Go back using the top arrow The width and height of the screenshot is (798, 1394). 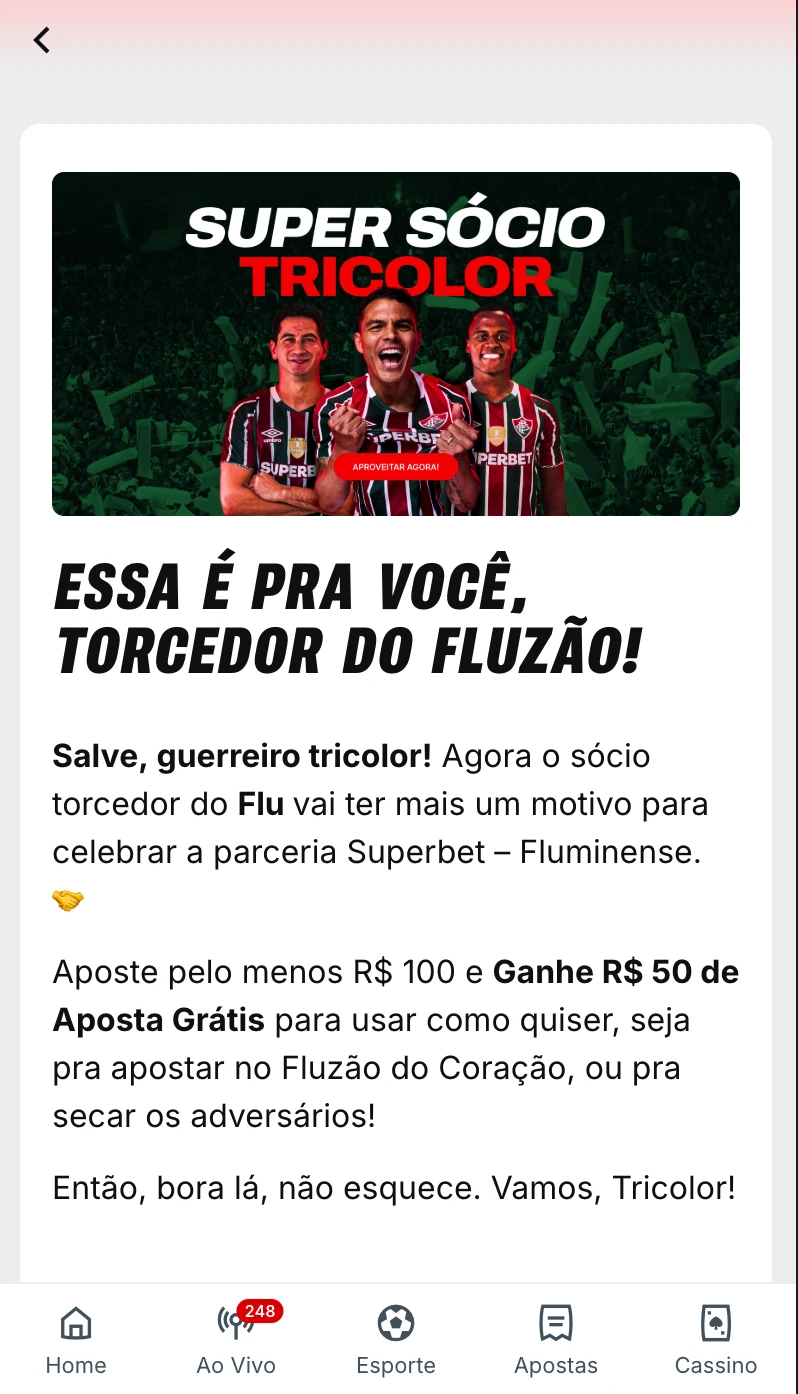[x=41, y=40]
